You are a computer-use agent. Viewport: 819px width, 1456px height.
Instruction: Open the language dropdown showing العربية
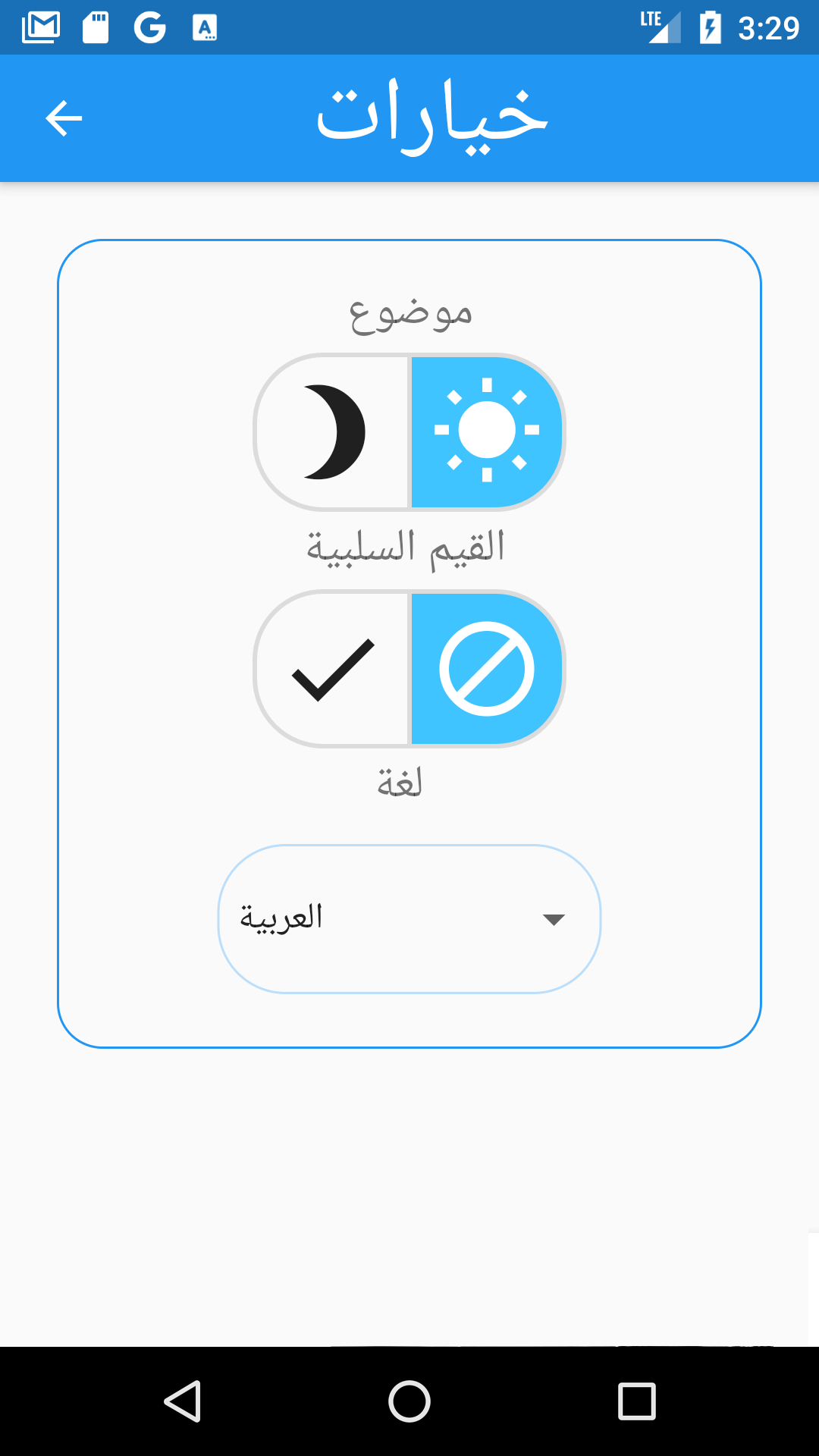(409, 919)
